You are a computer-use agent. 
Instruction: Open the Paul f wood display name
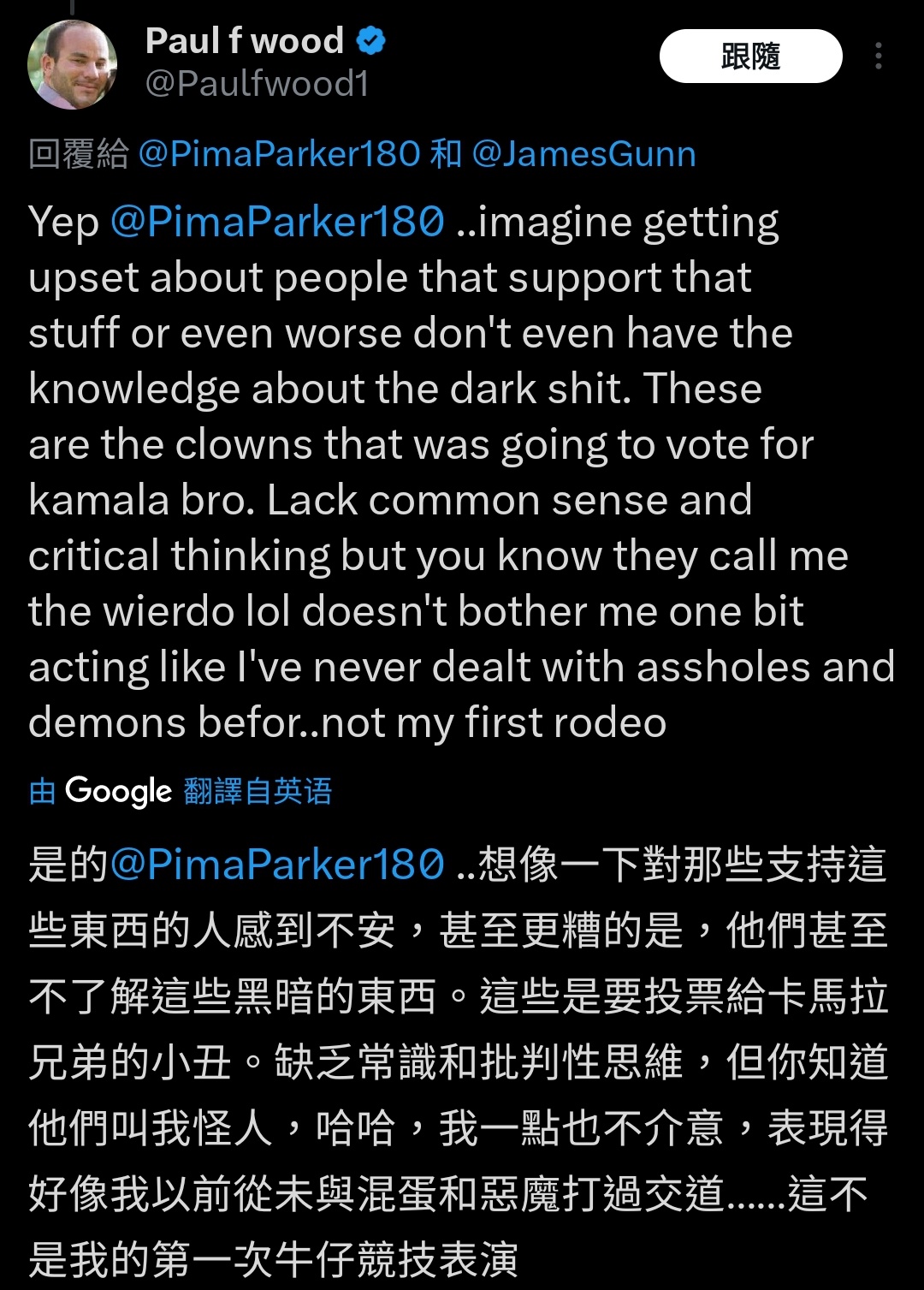tap(245, 40)
